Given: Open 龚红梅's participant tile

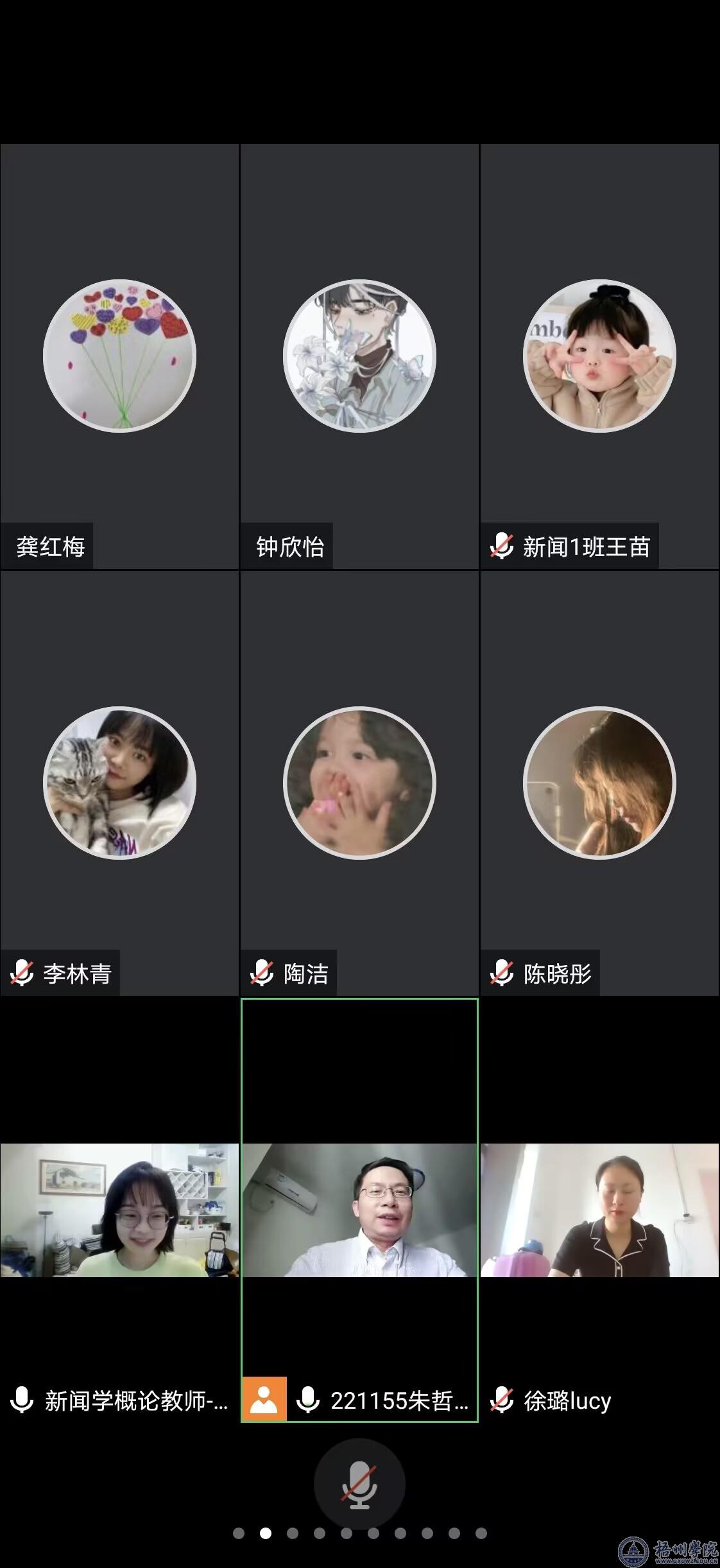Looking at the screenshot, I should [x=119, y=356].
